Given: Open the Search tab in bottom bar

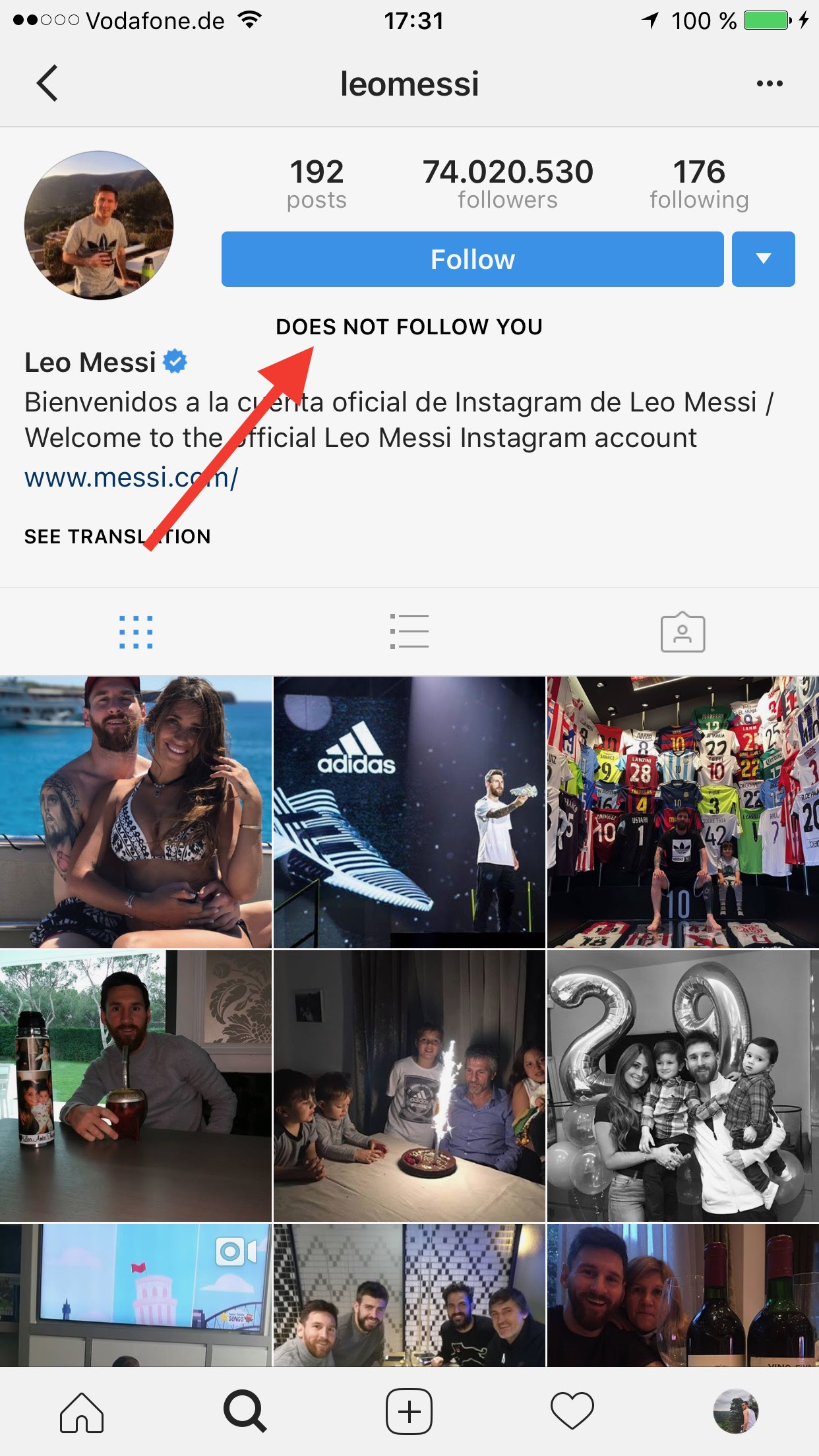Looking at the screenshot, I should coord(245,1412).
